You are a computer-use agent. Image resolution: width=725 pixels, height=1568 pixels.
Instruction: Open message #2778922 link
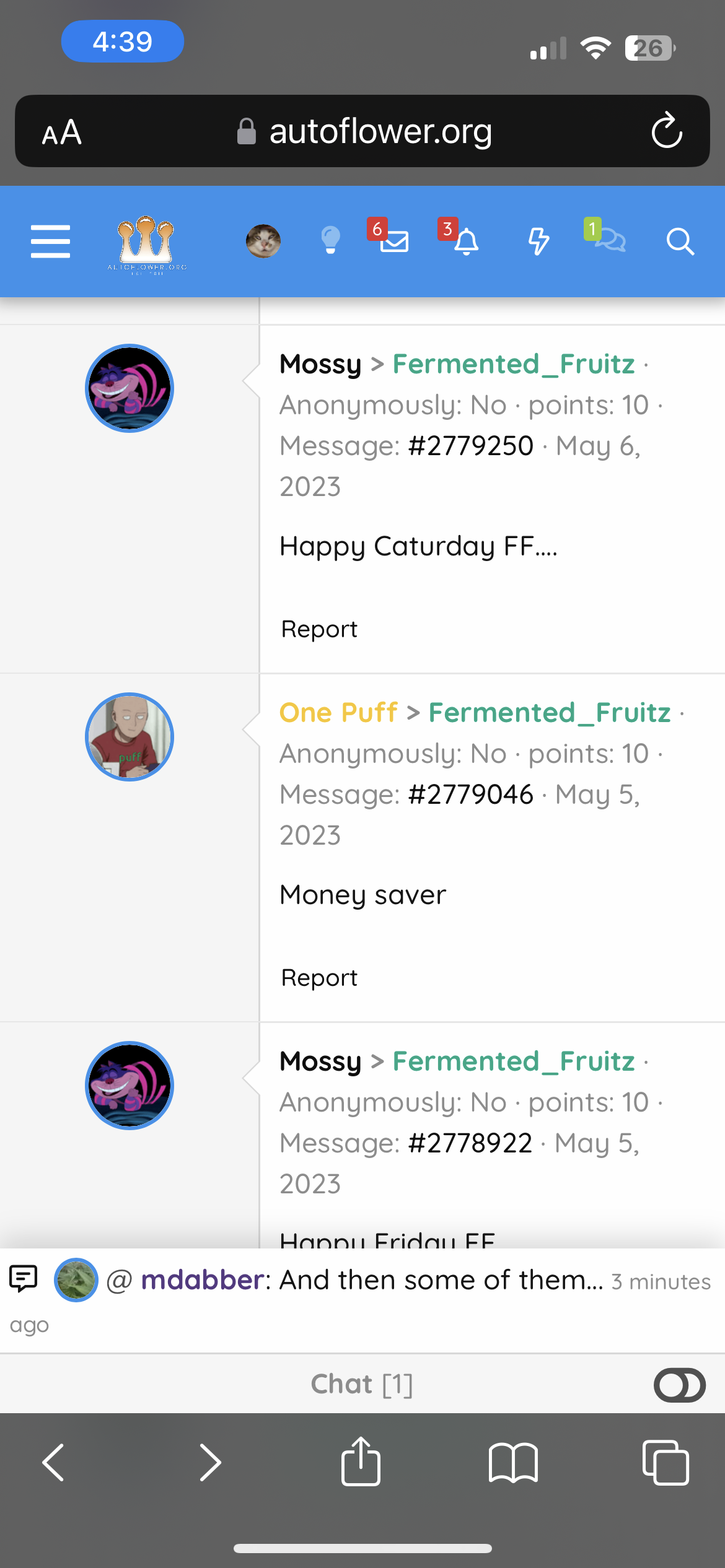pyautogui.click(x=470, y=1143)
